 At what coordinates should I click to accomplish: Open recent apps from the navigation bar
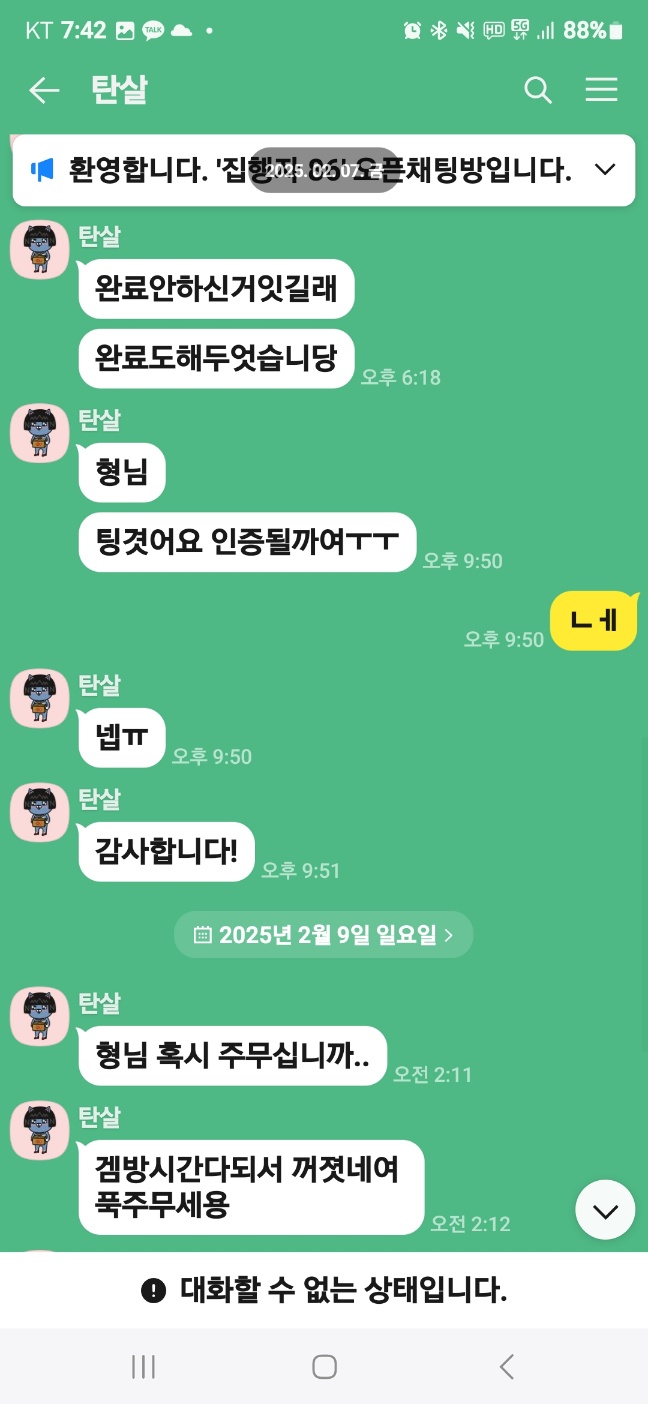coord(143,1367)
